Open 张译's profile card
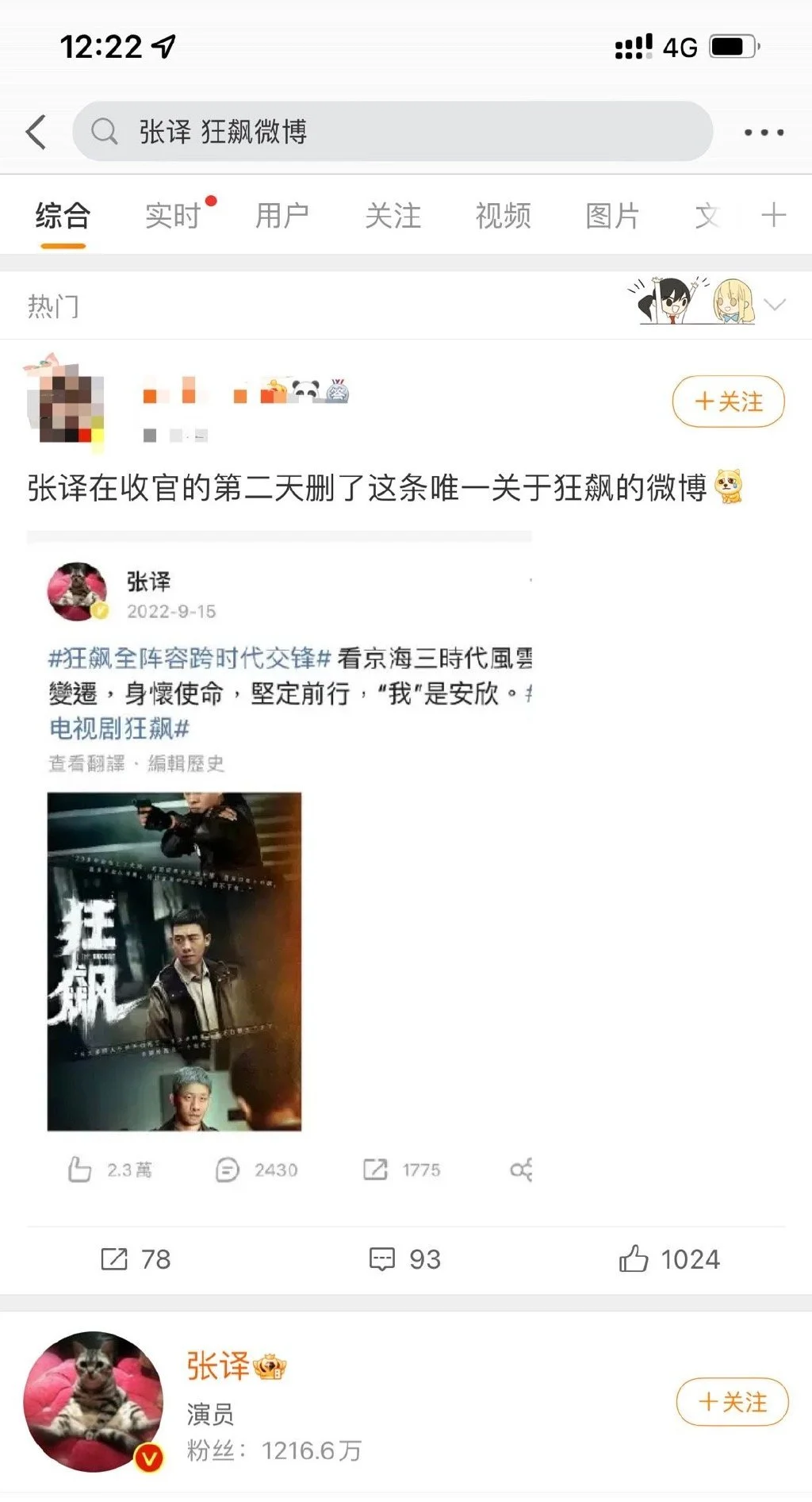Viewport: 812px width, 1502px height. (317, 1402)
